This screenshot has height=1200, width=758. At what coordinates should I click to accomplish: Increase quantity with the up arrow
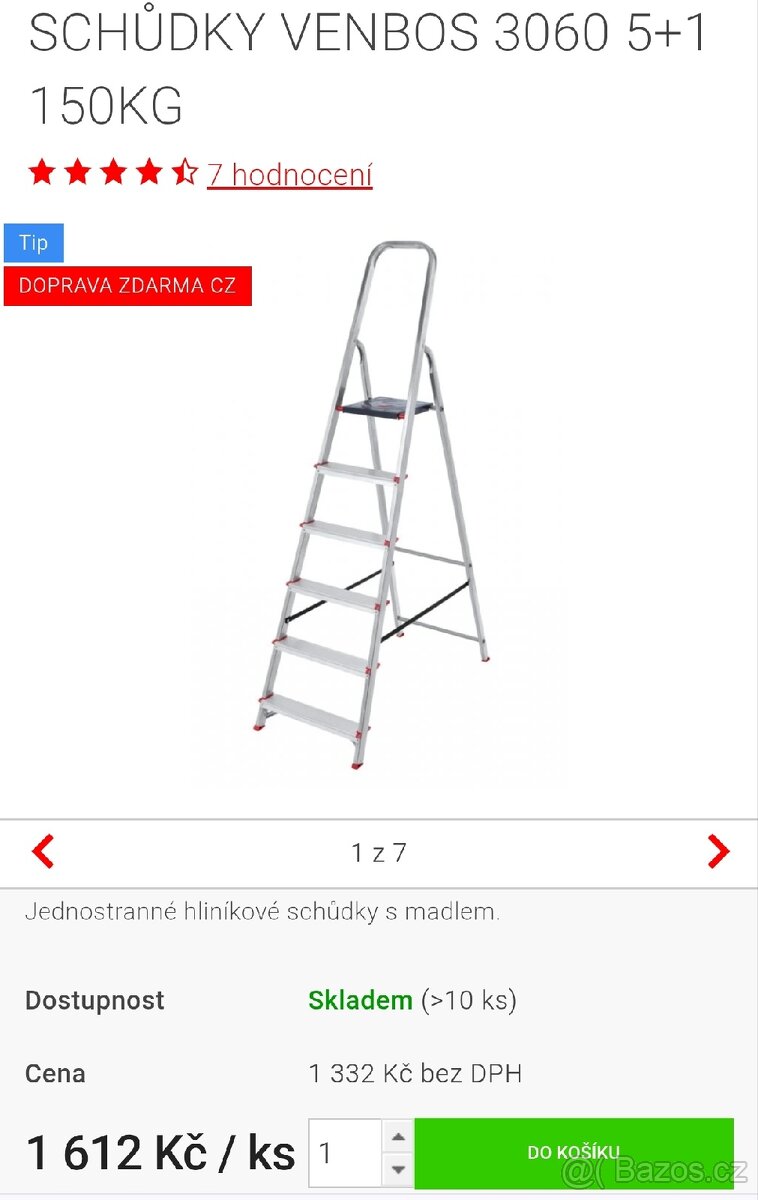click(398, 1137)
